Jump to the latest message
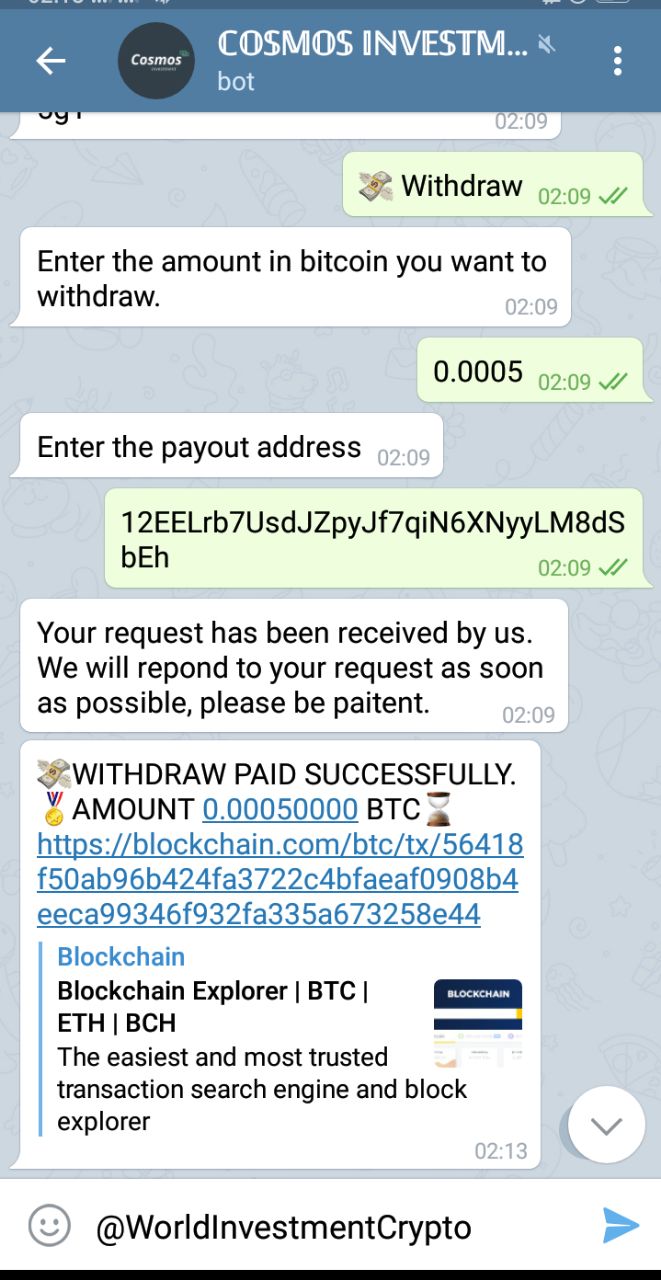The image size is (661, 1280). [607, 1125]
